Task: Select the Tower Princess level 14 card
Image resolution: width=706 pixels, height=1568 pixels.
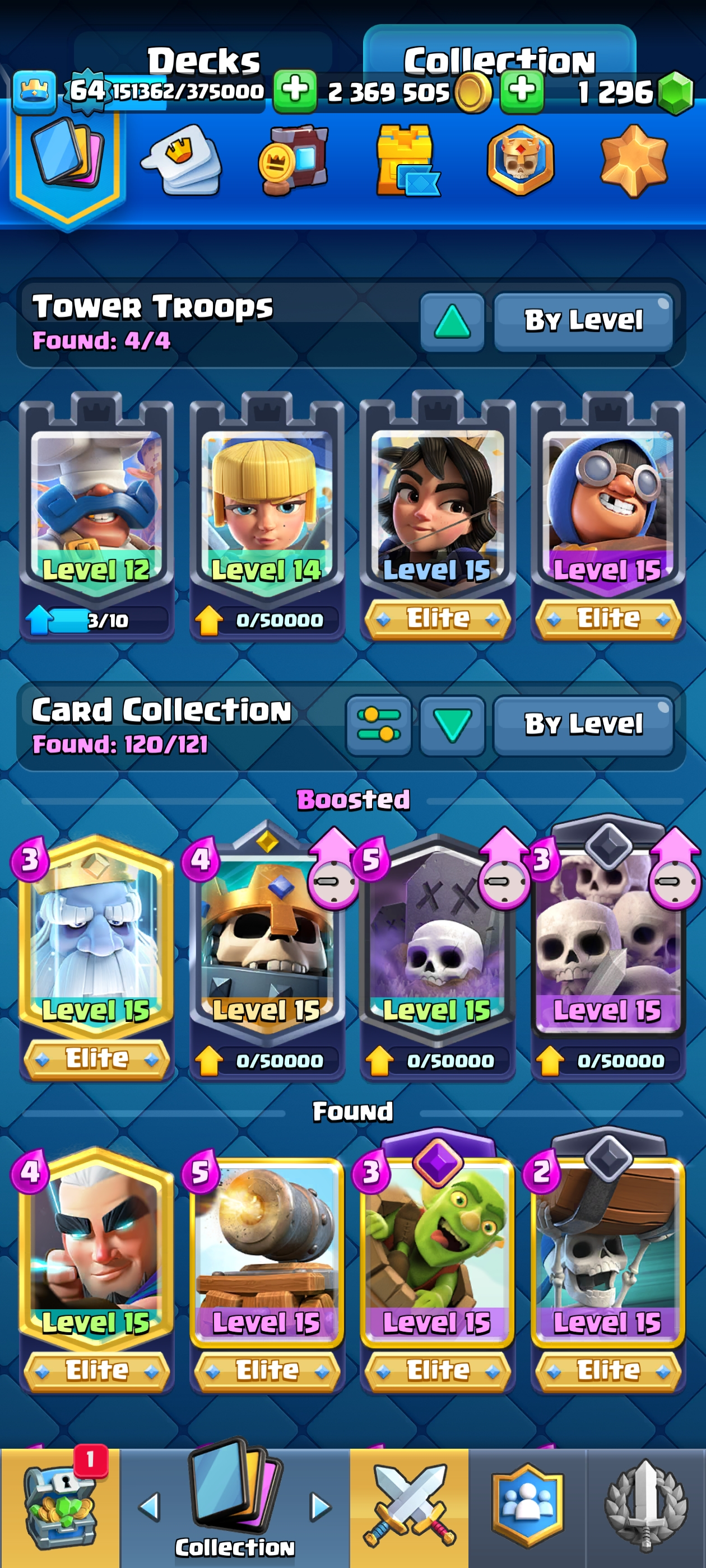Action: point(266,505)
